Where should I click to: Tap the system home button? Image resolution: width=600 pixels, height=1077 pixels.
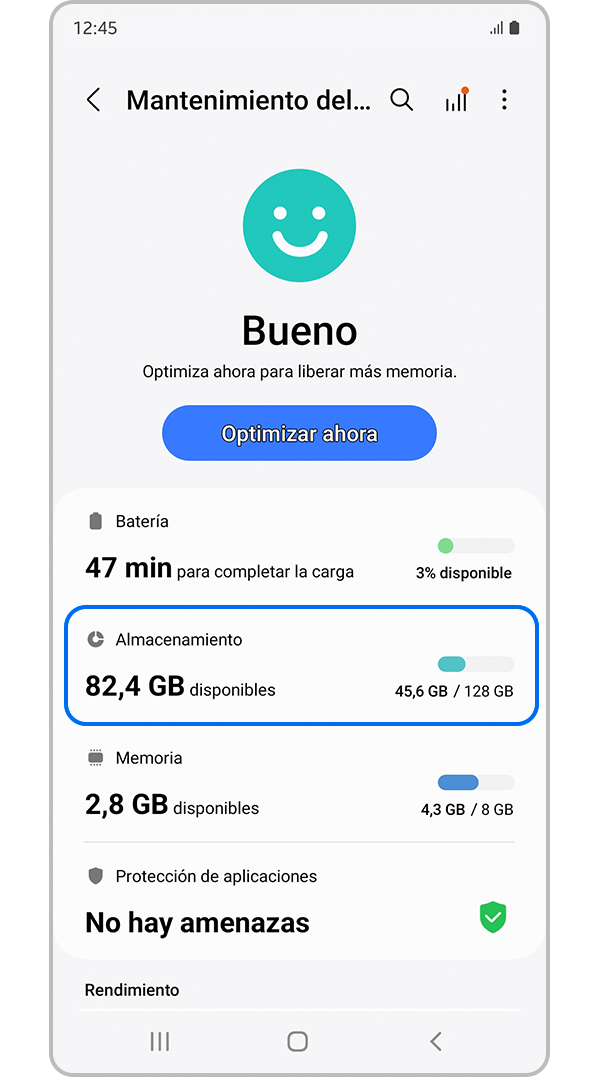click(x=297, y=1041)
